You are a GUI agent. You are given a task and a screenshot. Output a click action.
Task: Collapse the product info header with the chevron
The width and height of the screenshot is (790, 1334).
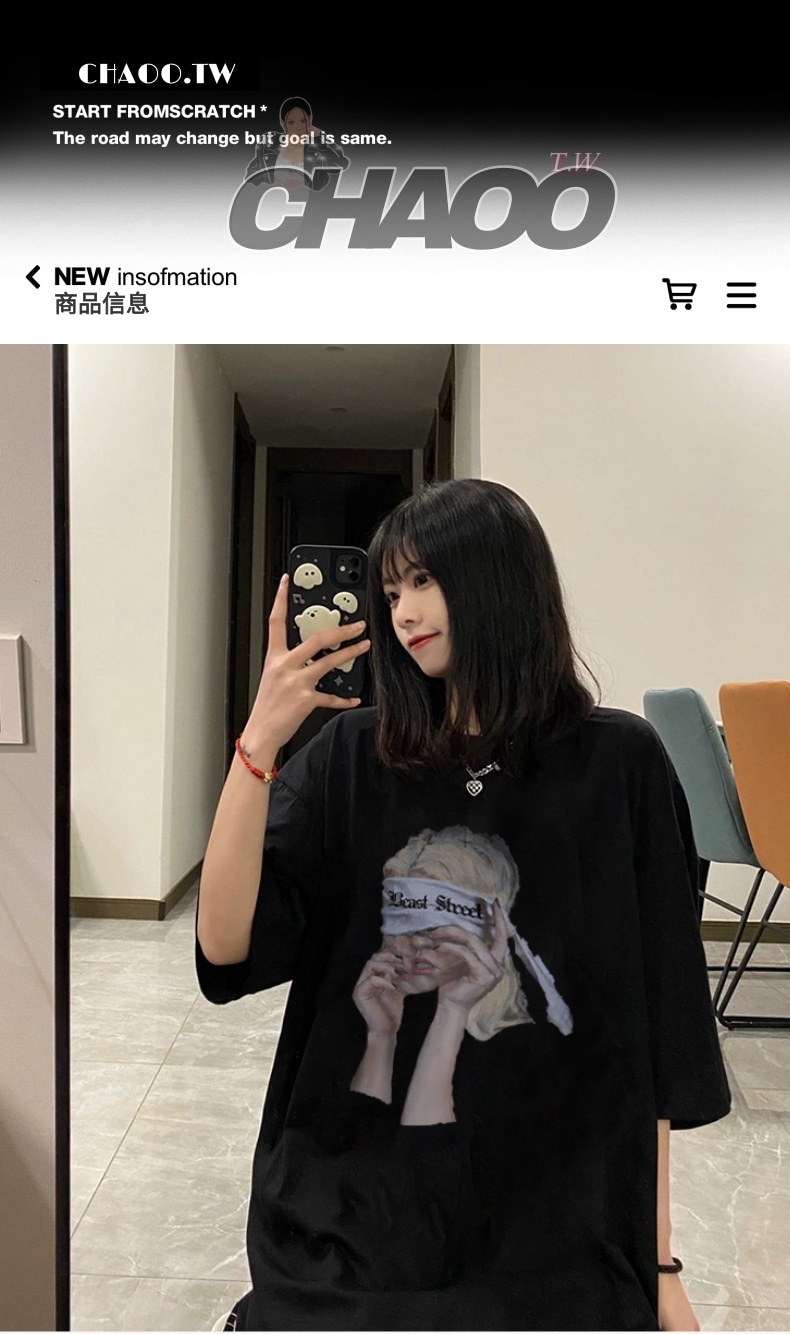[x=31, y=277]
